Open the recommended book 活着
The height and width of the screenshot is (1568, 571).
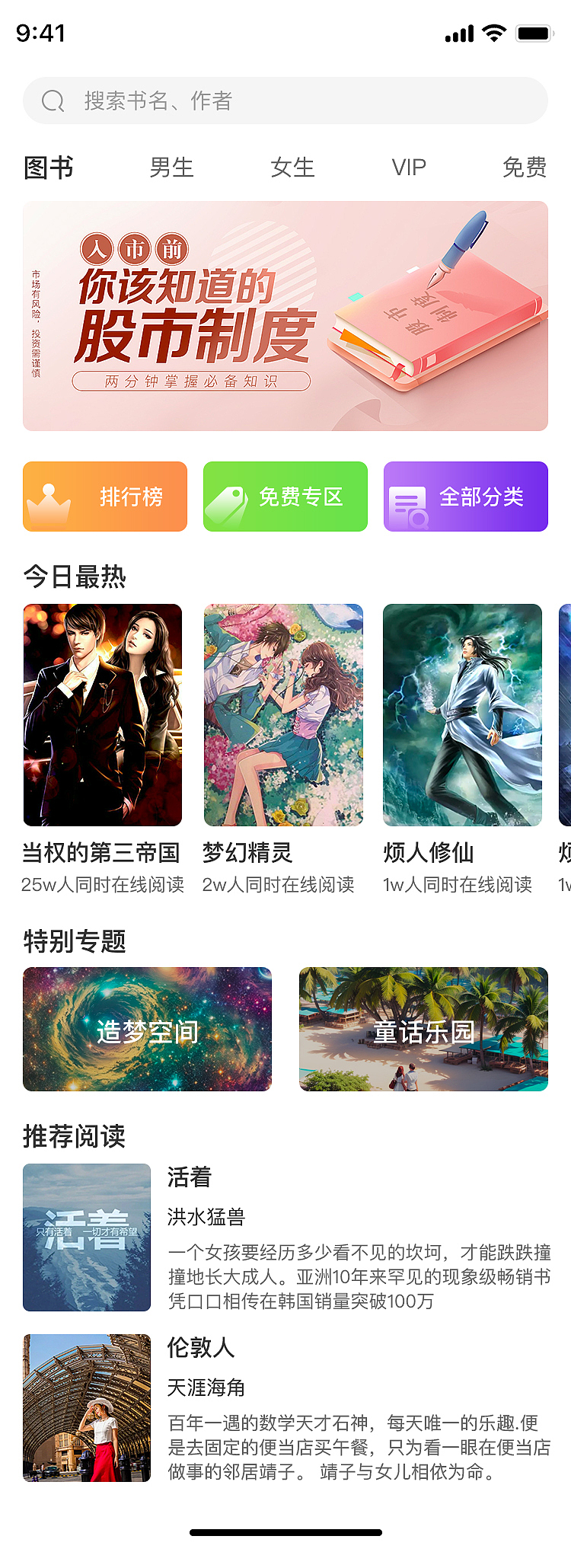(86, 1237)
